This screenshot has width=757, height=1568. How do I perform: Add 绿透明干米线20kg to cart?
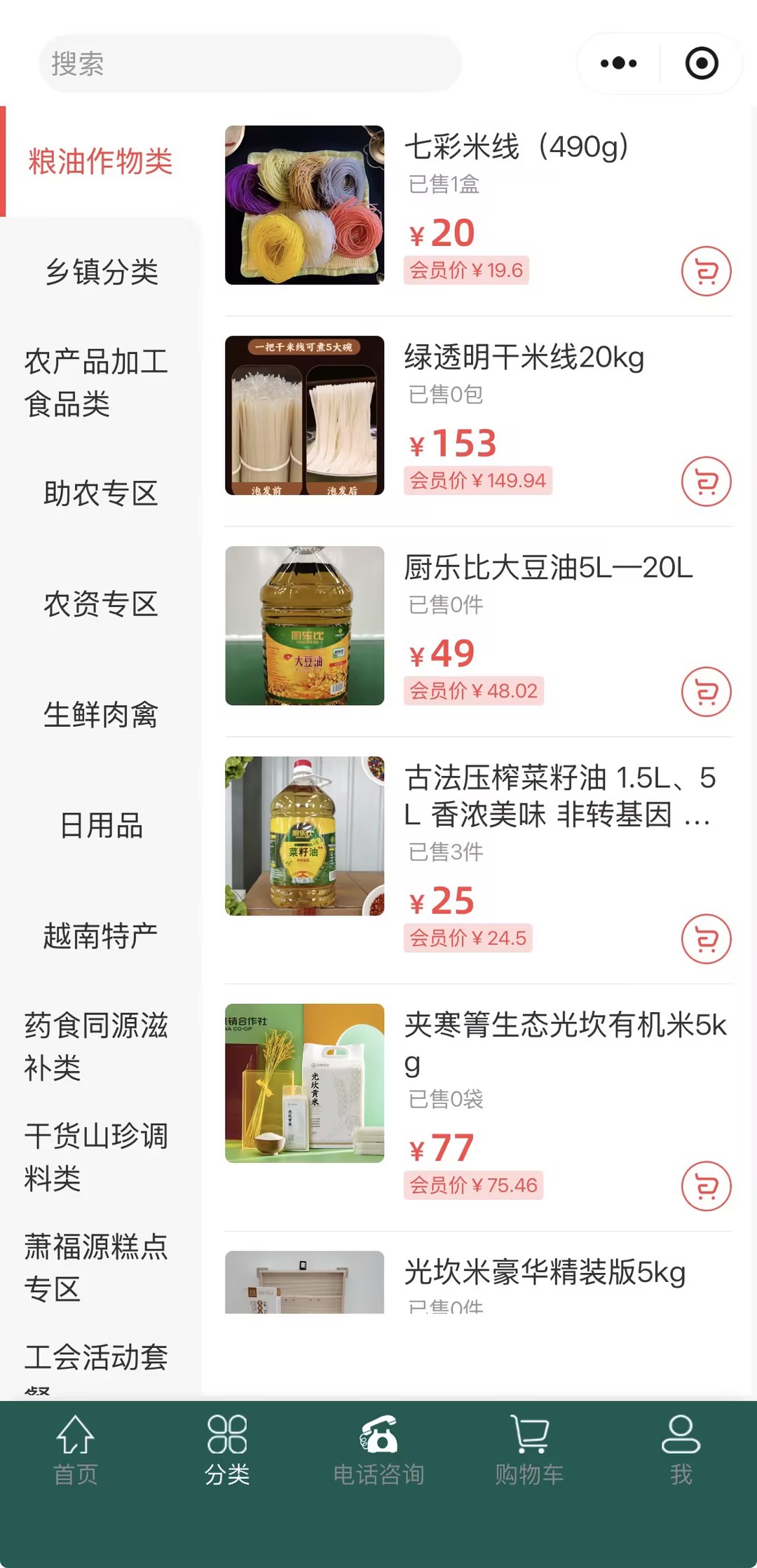click(x=706, y=482)
